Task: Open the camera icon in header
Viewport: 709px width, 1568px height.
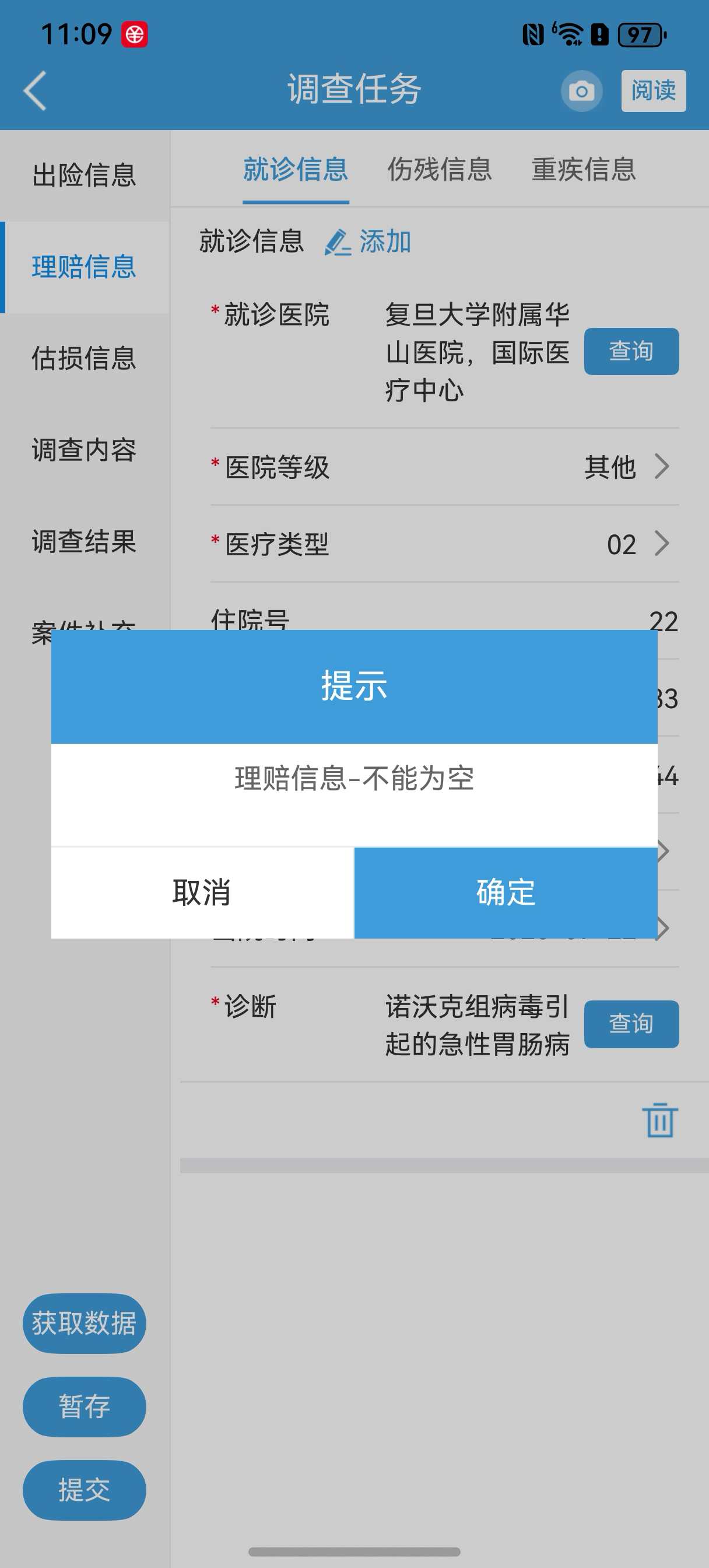Action: (582, 92)
